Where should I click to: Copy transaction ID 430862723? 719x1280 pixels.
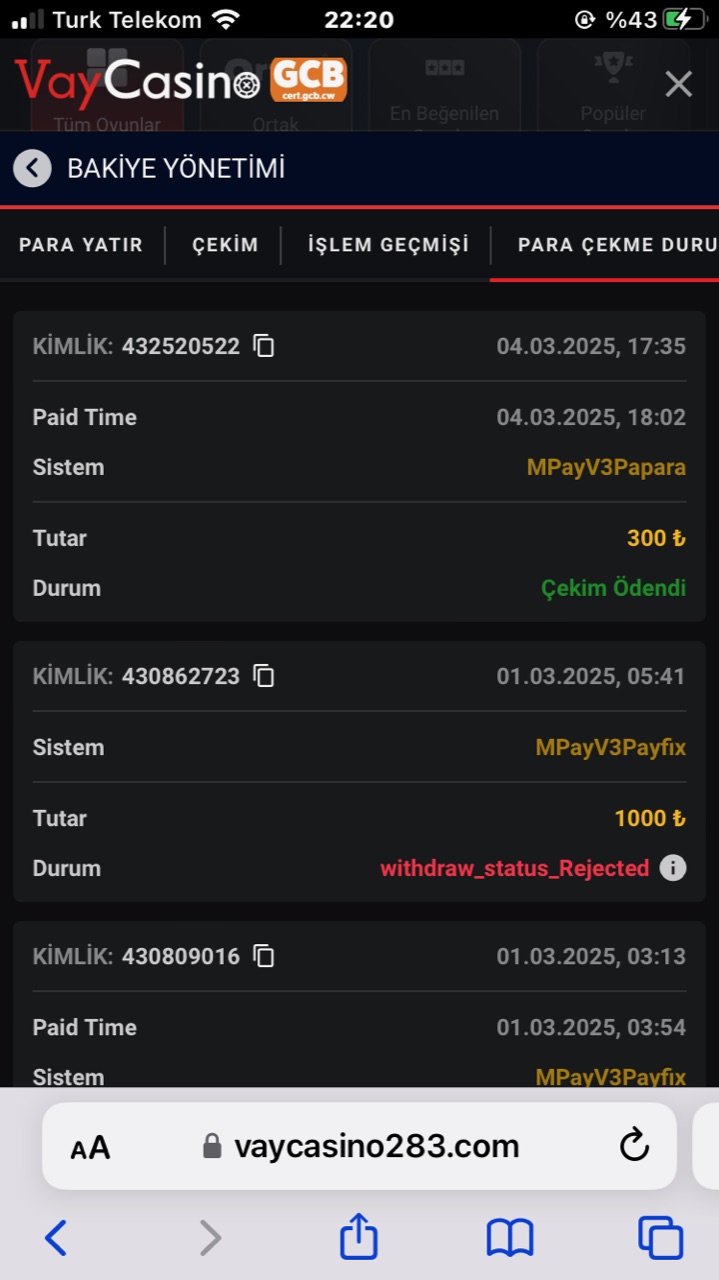click(264, 676)
